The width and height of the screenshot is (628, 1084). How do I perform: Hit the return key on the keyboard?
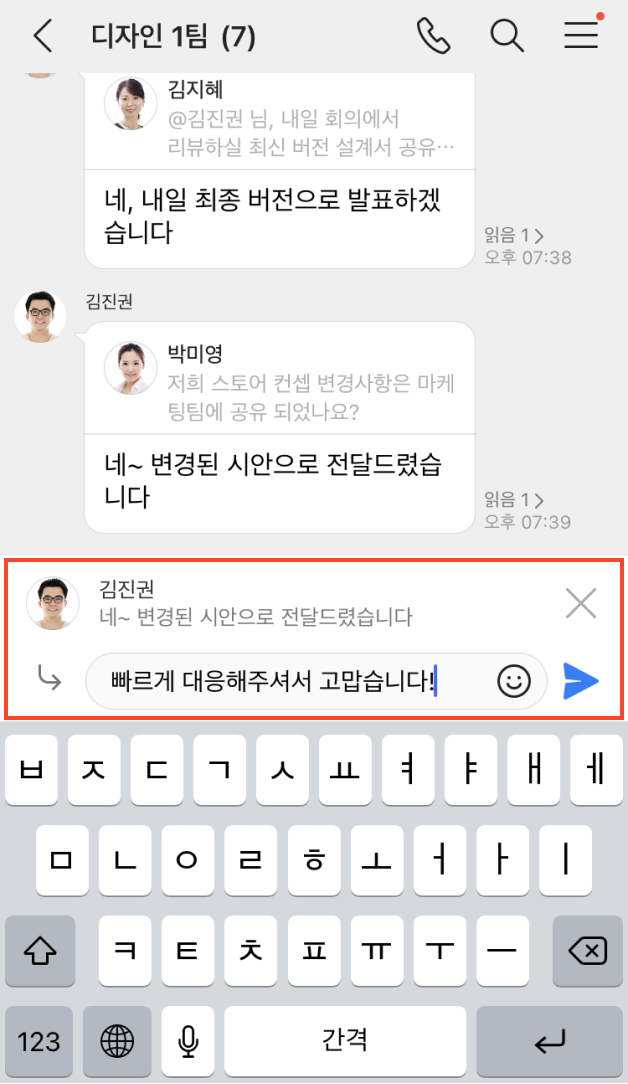[549, 1041]
